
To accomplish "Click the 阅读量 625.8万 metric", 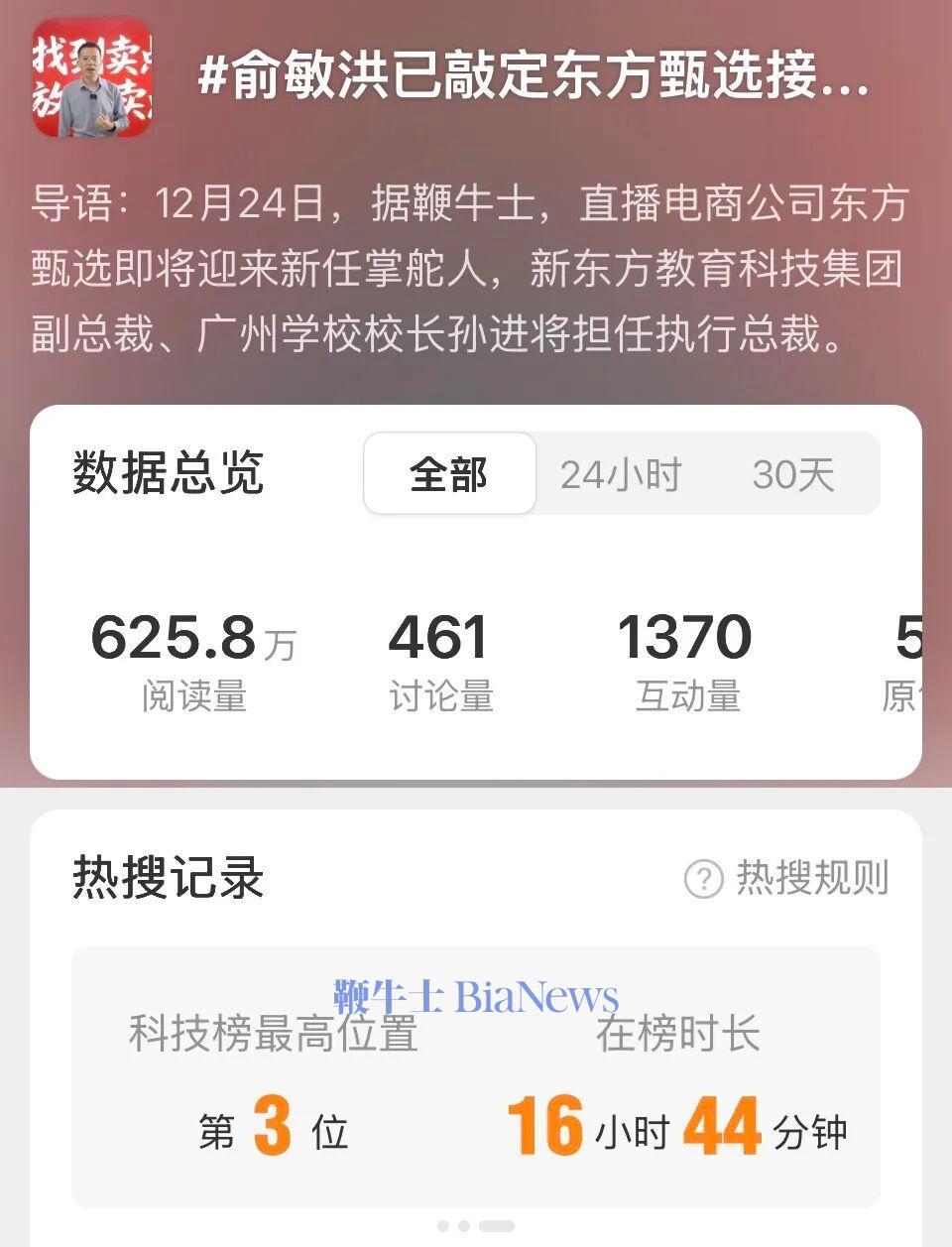I will 190,655.
